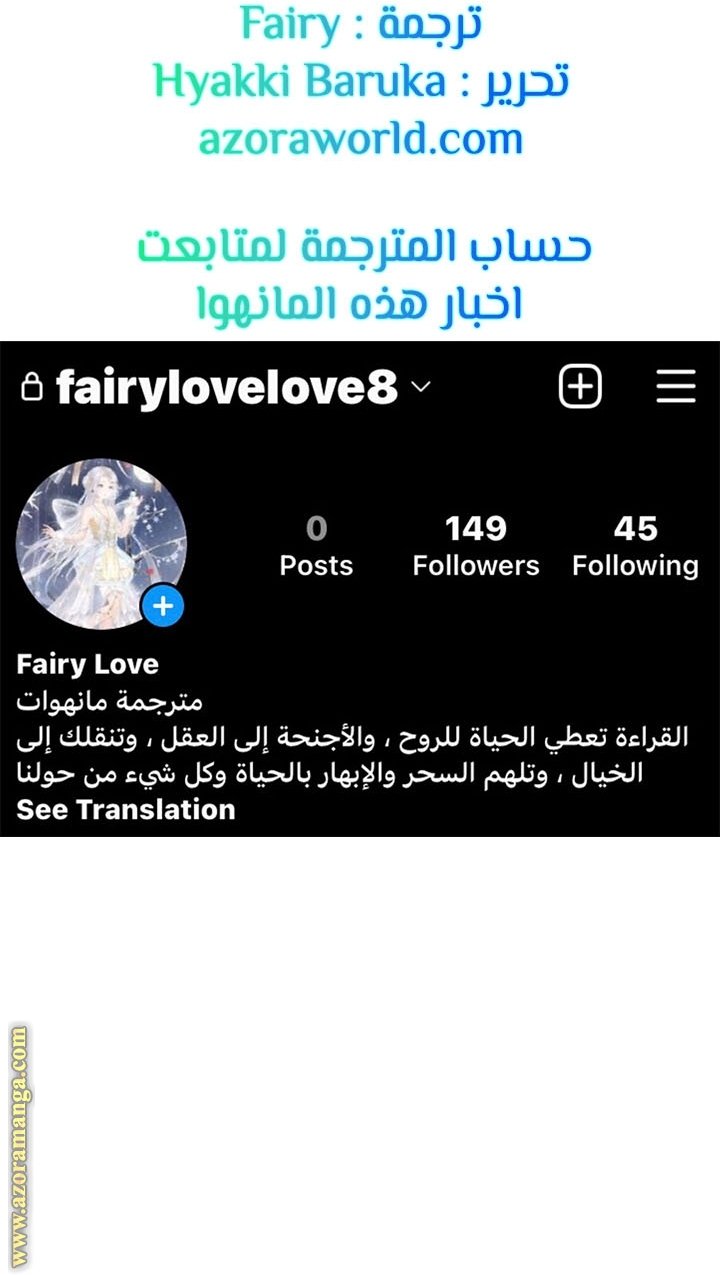
Task: Click the azoraworld.com site text
Action: [359, 140]
